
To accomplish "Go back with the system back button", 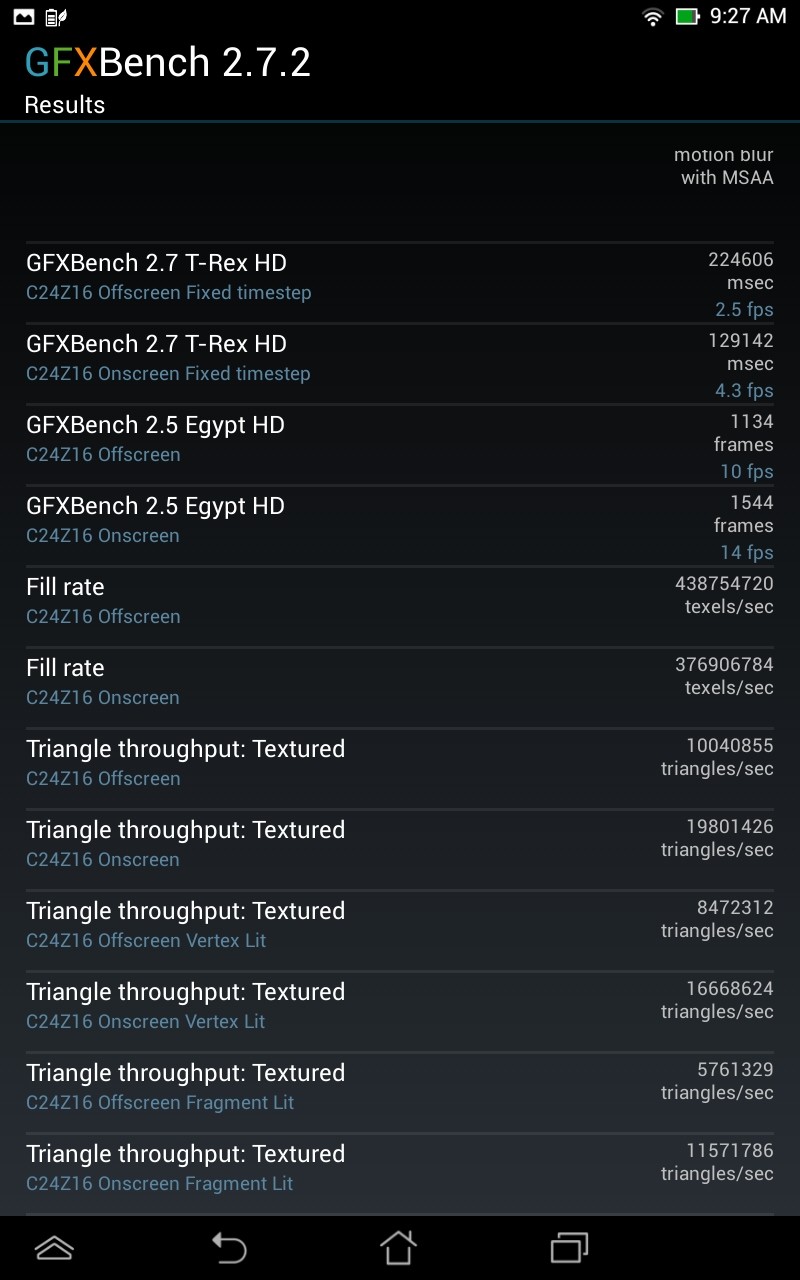I will pyautogui.click(x=229, y=1248).
